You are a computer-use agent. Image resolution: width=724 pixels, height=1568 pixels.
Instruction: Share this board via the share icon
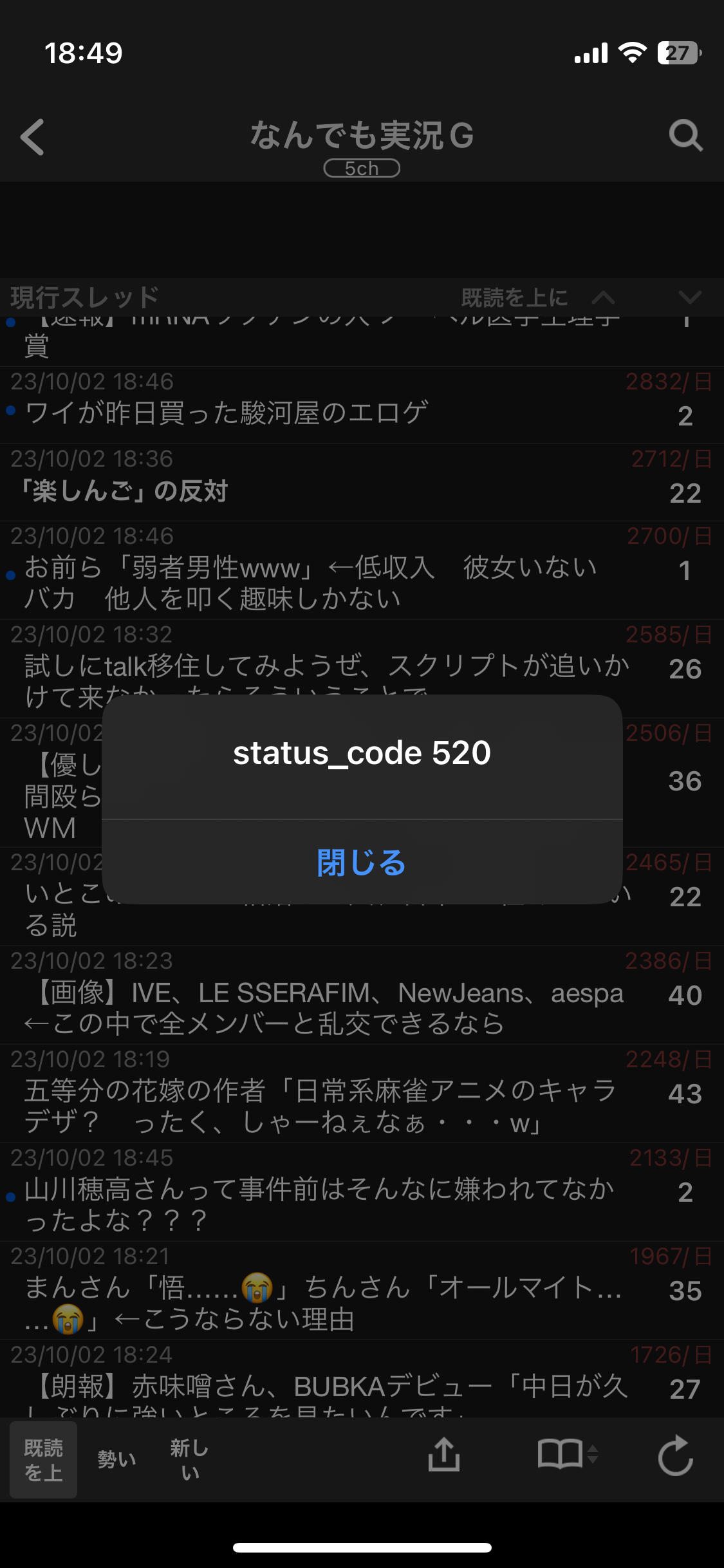pos(444,1455)
